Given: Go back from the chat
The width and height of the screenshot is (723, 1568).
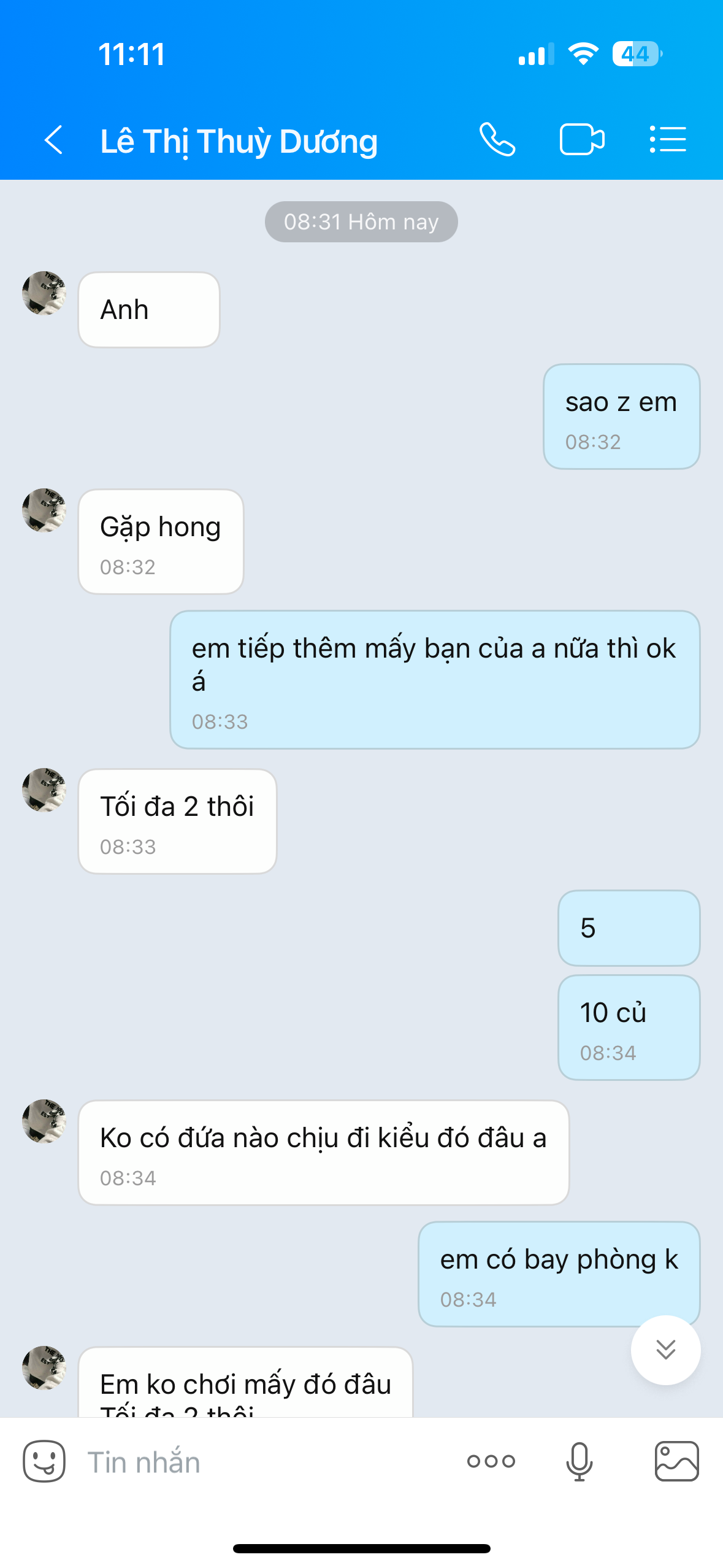Looking at the screenshot, I should 54,140.
